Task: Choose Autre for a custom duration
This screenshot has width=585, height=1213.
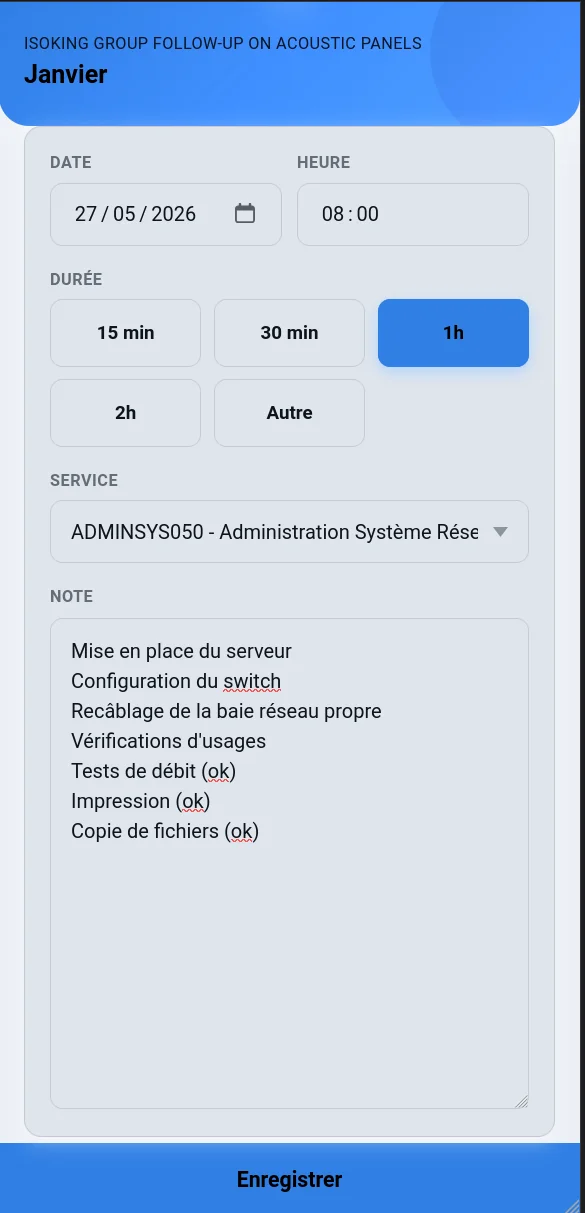Action: (x=289, y=413)
